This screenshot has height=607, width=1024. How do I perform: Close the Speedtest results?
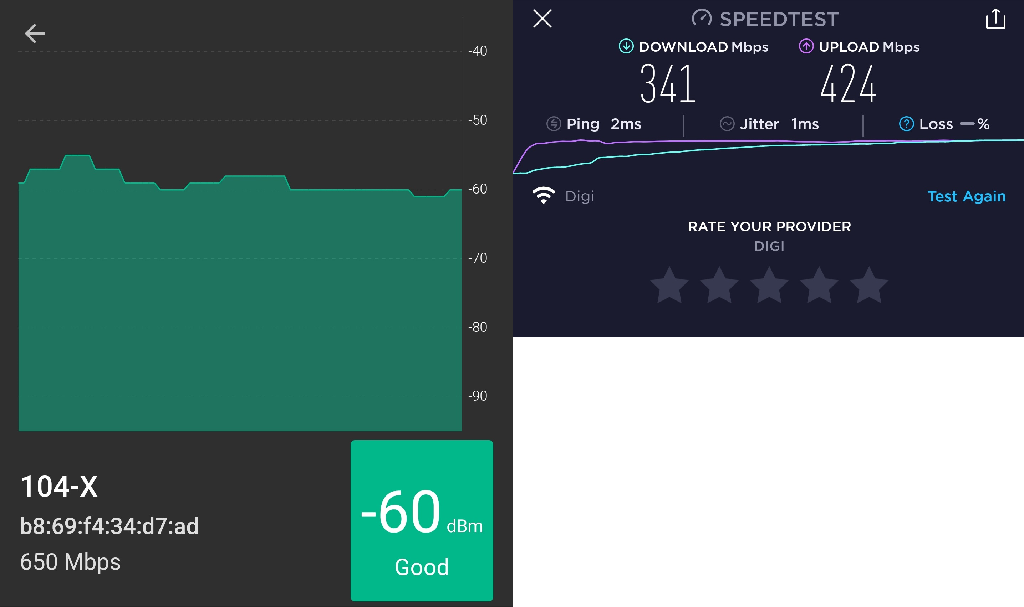(542, 19)
